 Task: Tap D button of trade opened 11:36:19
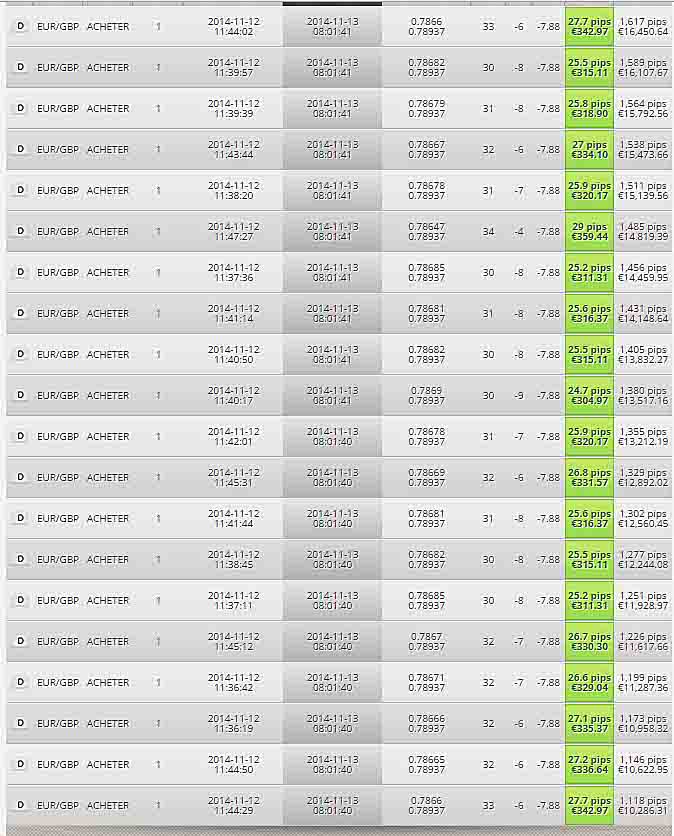point(21,723)
